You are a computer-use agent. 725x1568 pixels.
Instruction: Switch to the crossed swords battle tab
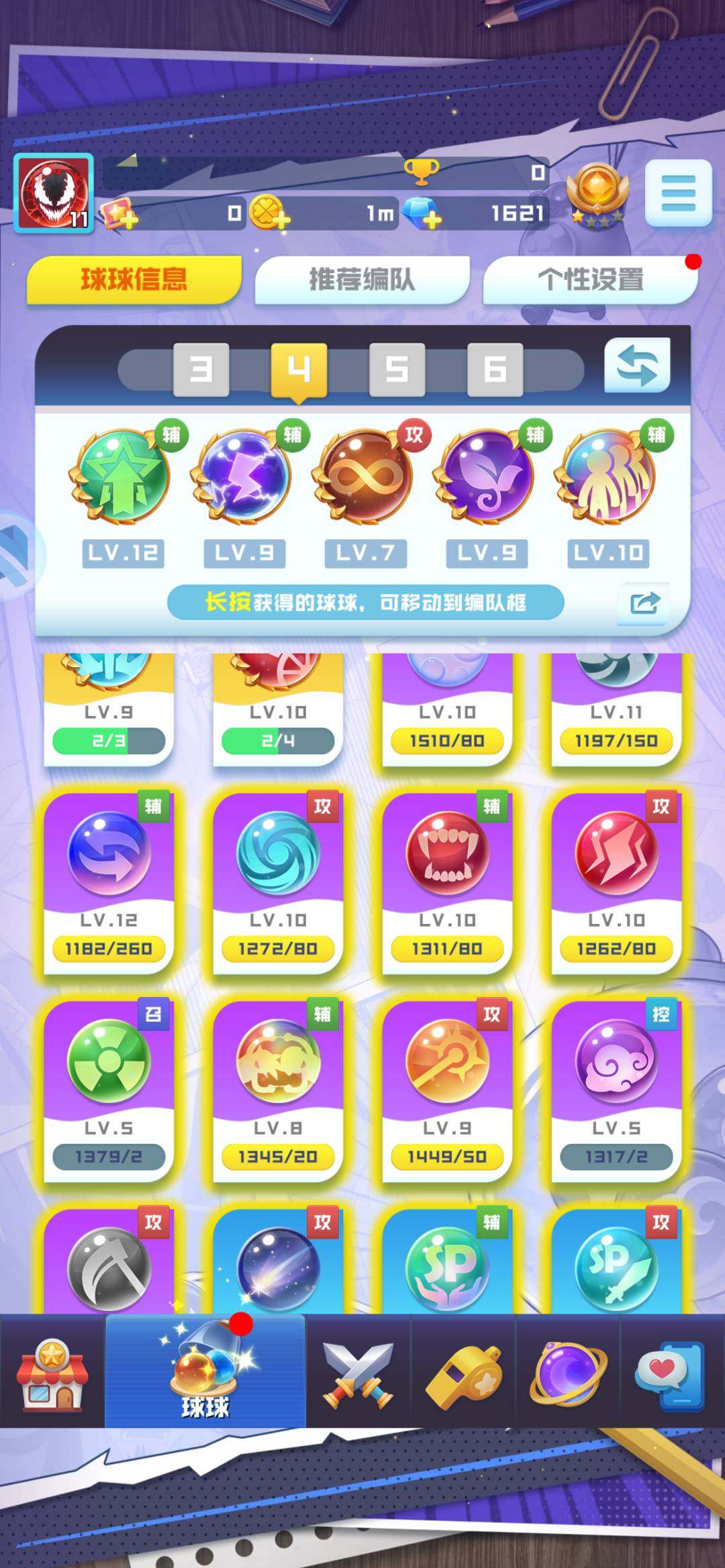pyautogui.click(x=358, y=1372)
